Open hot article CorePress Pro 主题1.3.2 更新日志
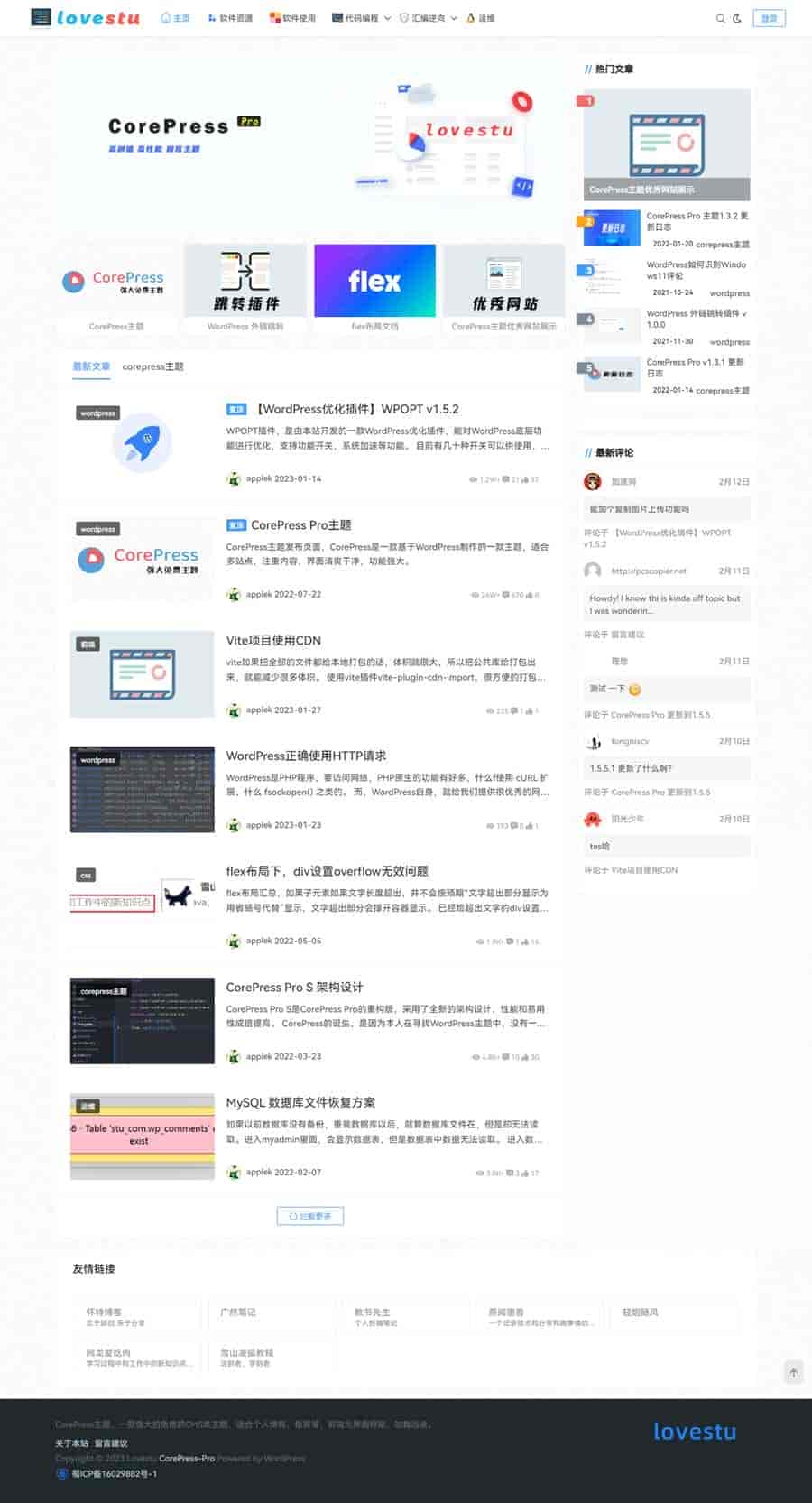The height and width of the screenshot is (1503, 812). coord(697,221)
